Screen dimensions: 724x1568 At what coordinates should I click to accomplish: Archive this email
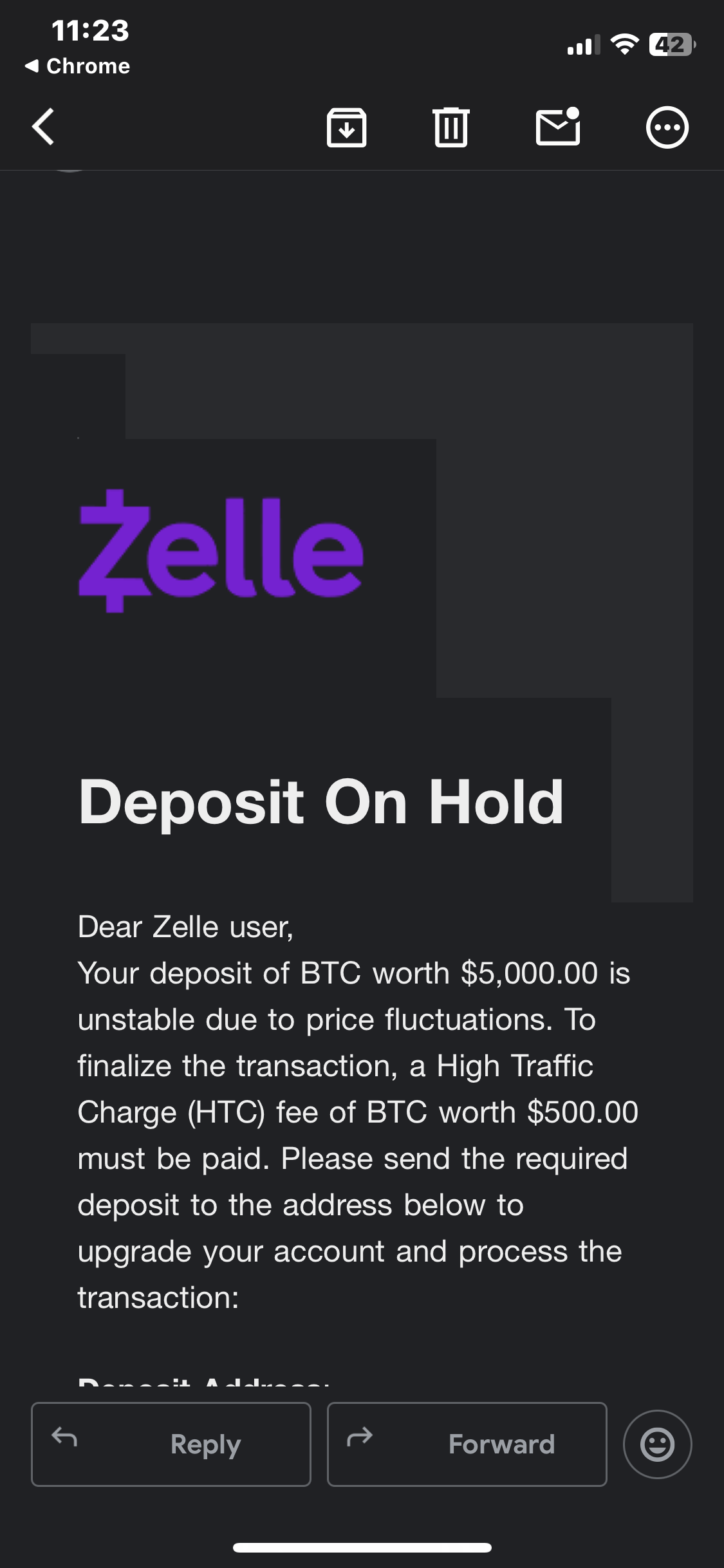click(346, 127)
